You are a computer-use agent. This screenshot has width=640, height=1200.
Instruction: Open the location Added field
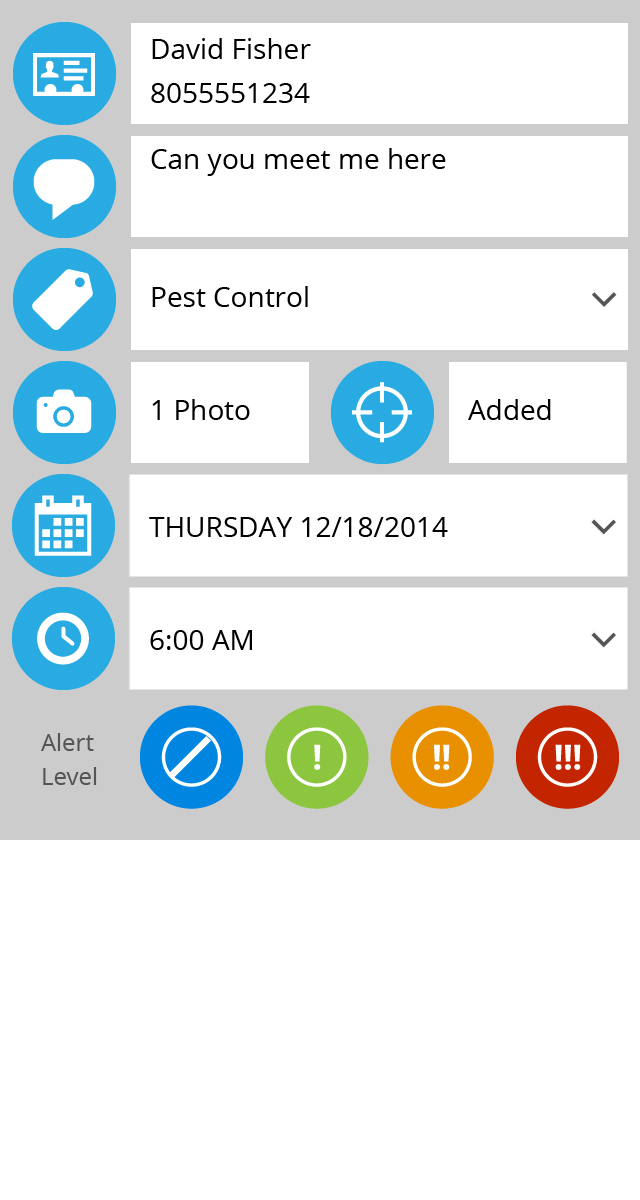[537, 412]
